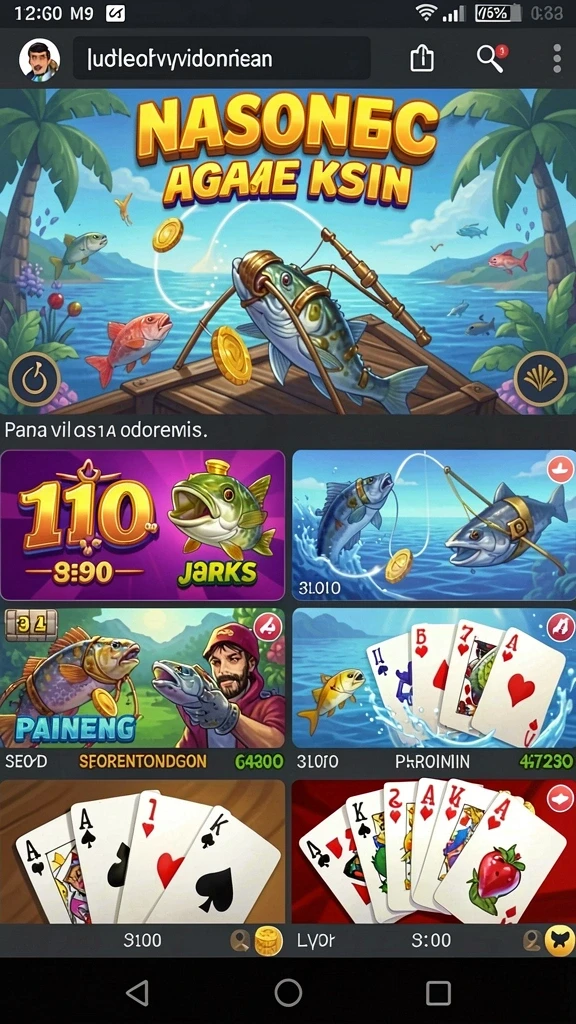This screenshot has height=1024, width=576.
Task: Open the main fishing game banner
Action: (x=288, y=251)
